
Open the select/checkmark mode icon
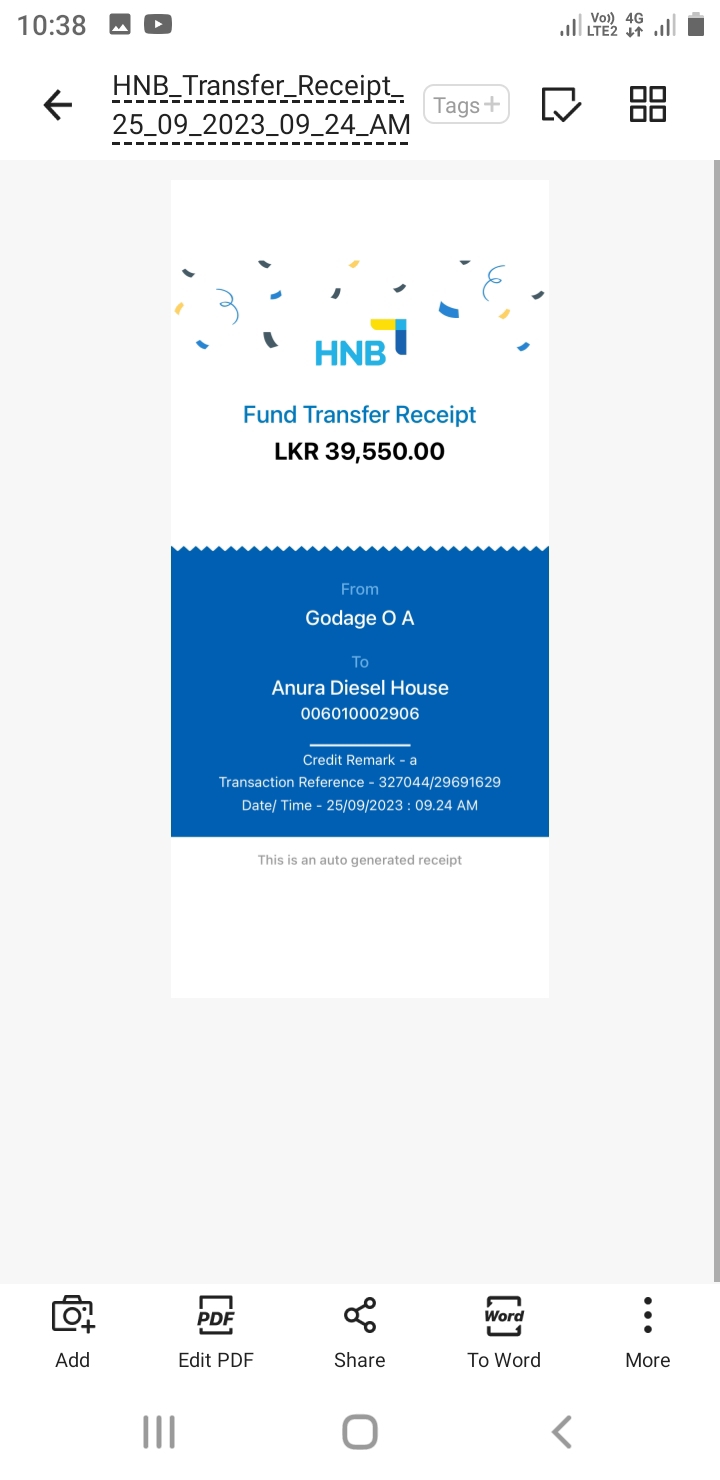pyautogui.click(x=561, y=104)
